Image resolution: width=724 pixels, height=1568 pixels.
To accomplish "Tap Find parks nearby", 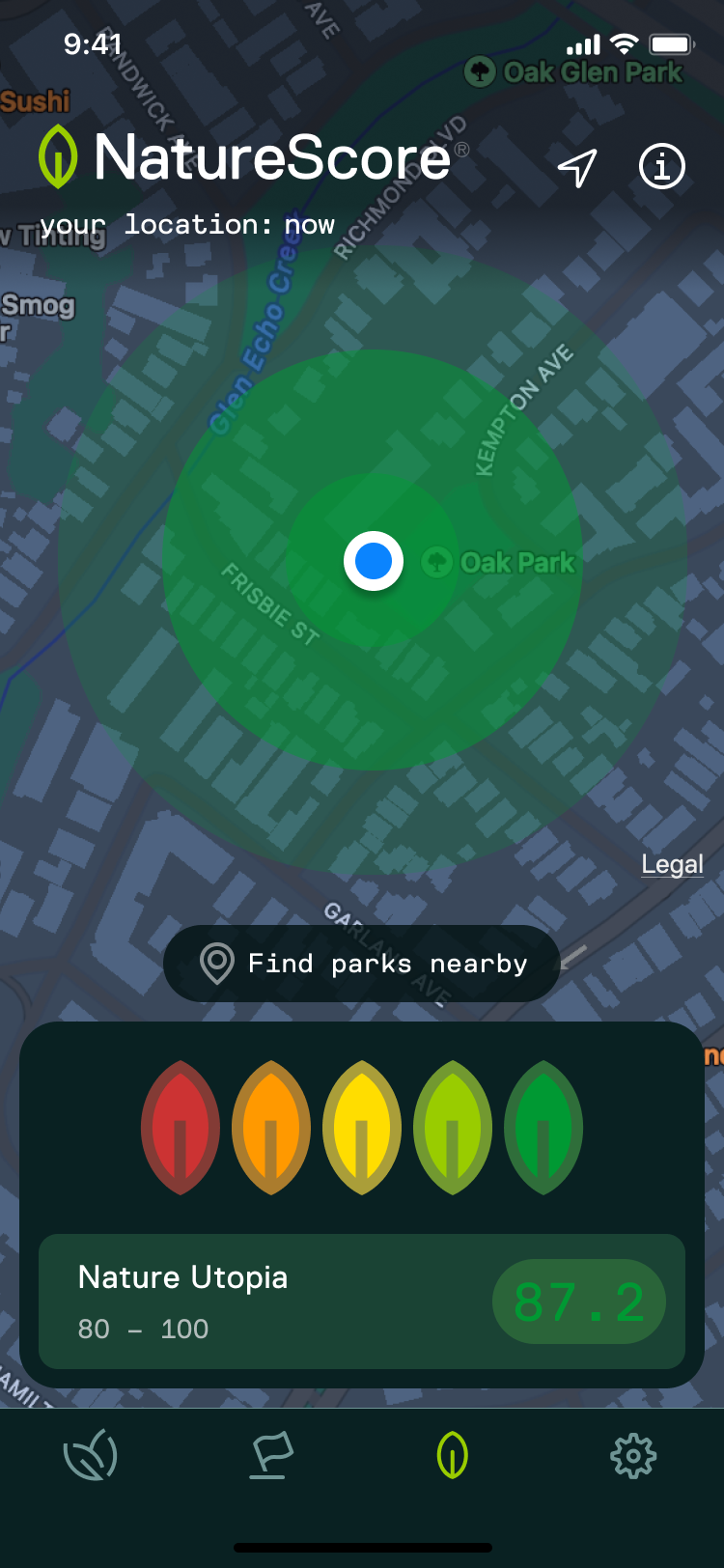I will [x=362, y=964].
